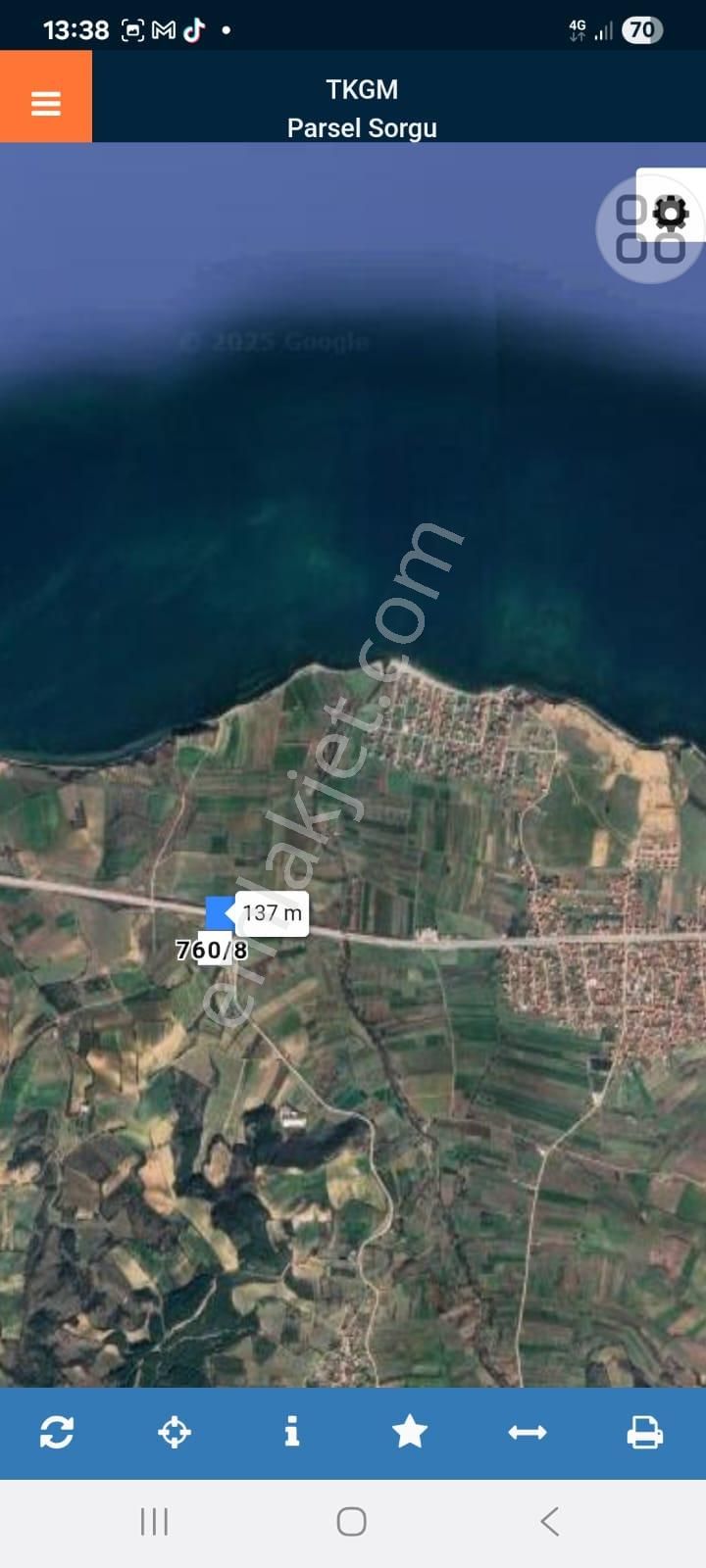
Task: Open parcel info via the i icon
Action: click(291, 1433)
